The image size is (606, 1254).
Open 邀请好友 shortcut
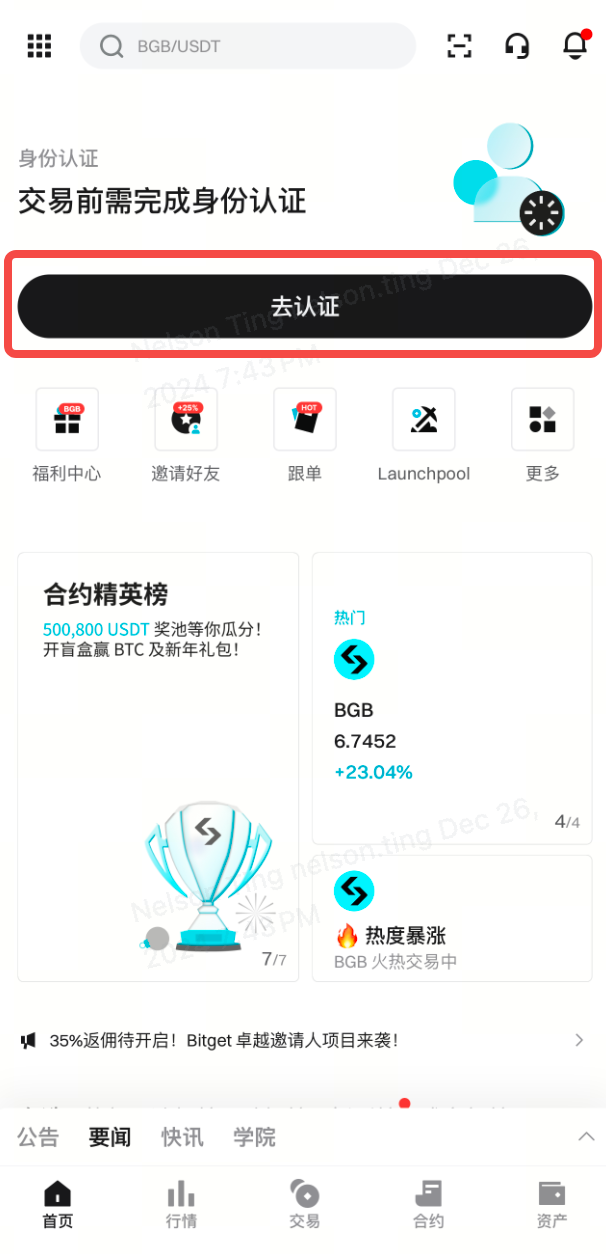186,436
